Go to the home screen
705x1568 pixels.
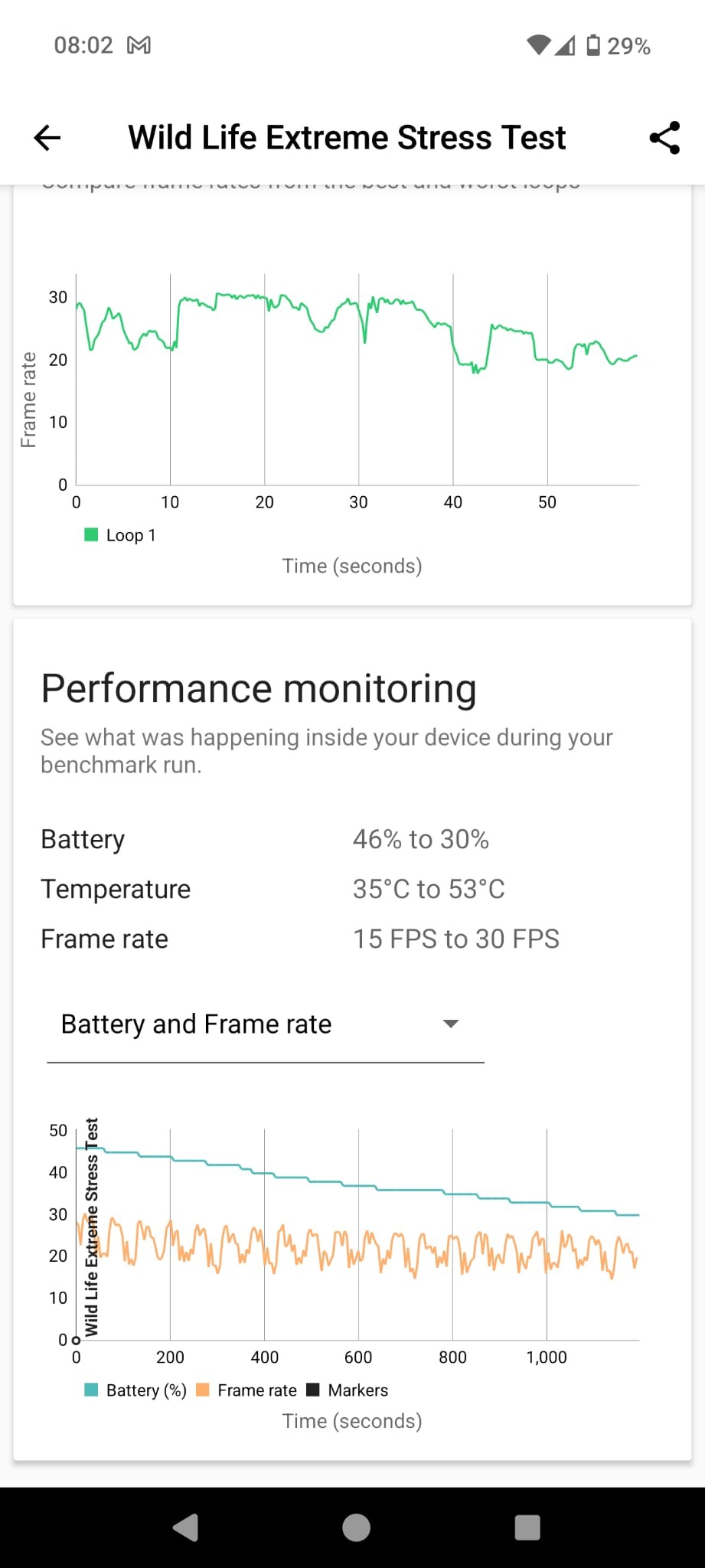click(x=356, y=1527)
